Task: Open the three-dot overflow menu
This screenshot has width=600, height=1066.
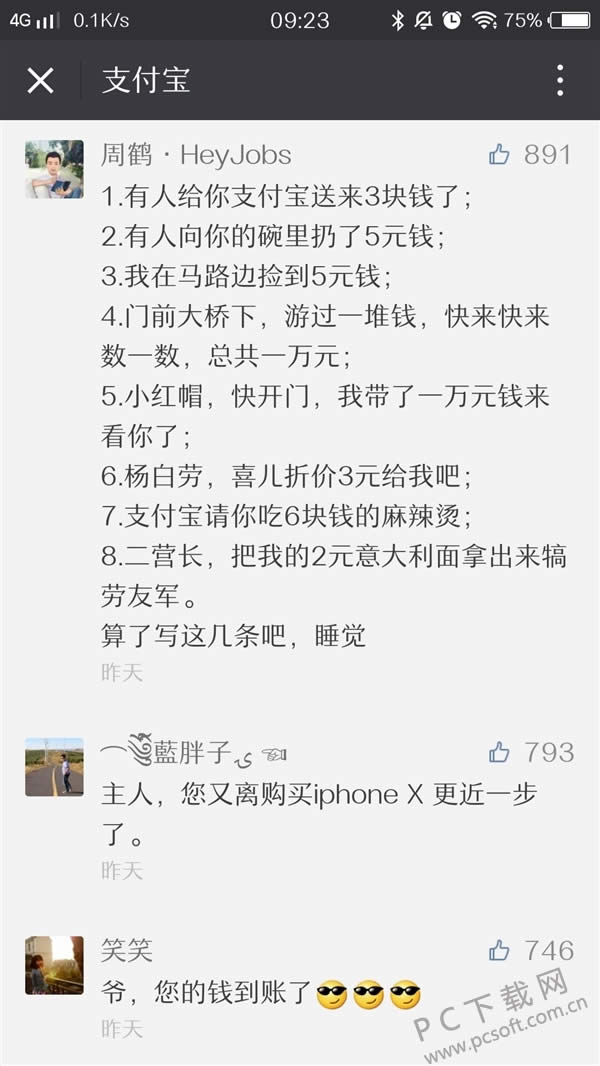Action: [560, 80]
